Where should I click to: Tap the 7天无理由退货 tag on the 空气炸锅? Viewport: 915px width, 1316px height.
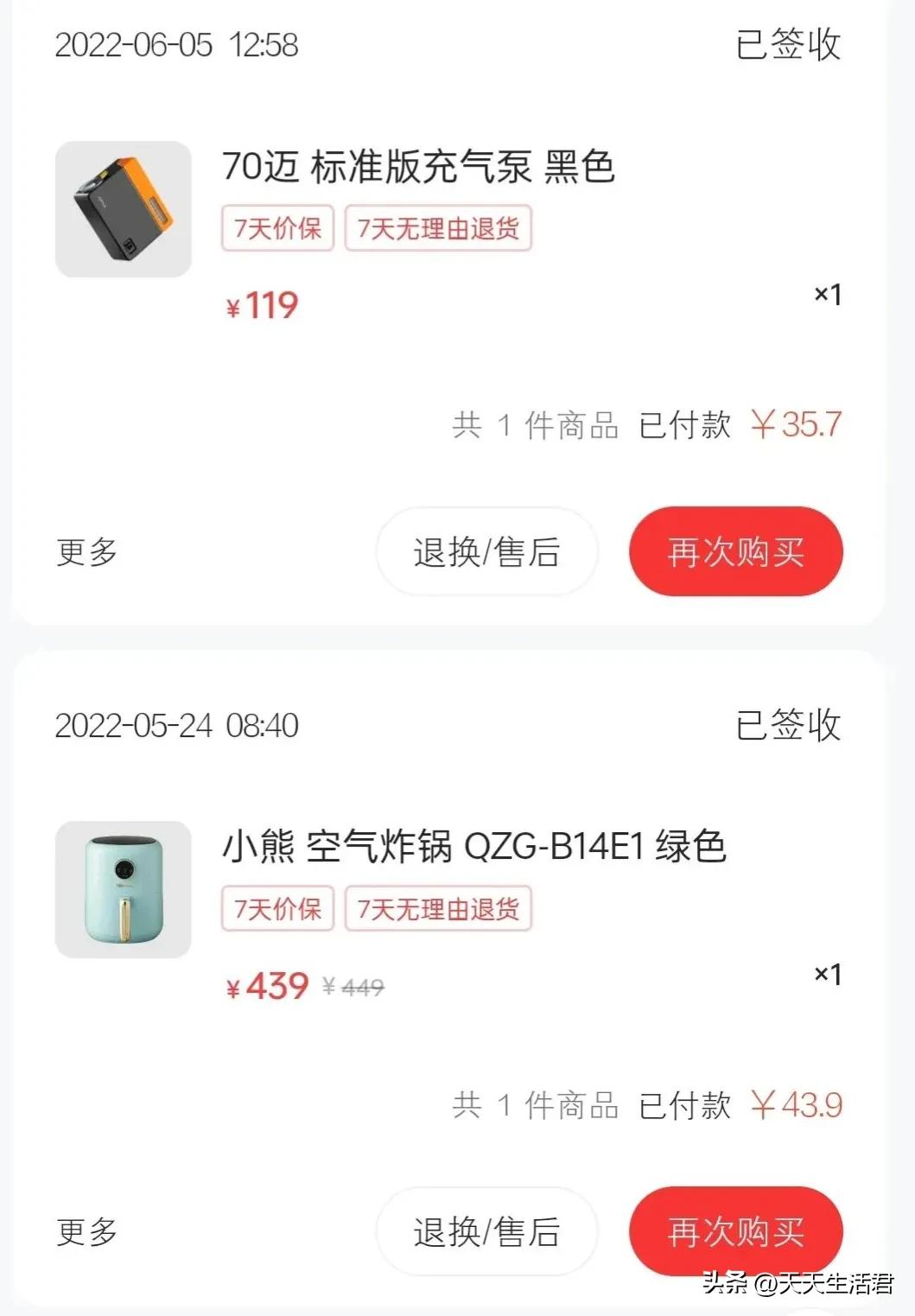click(439, 909)
